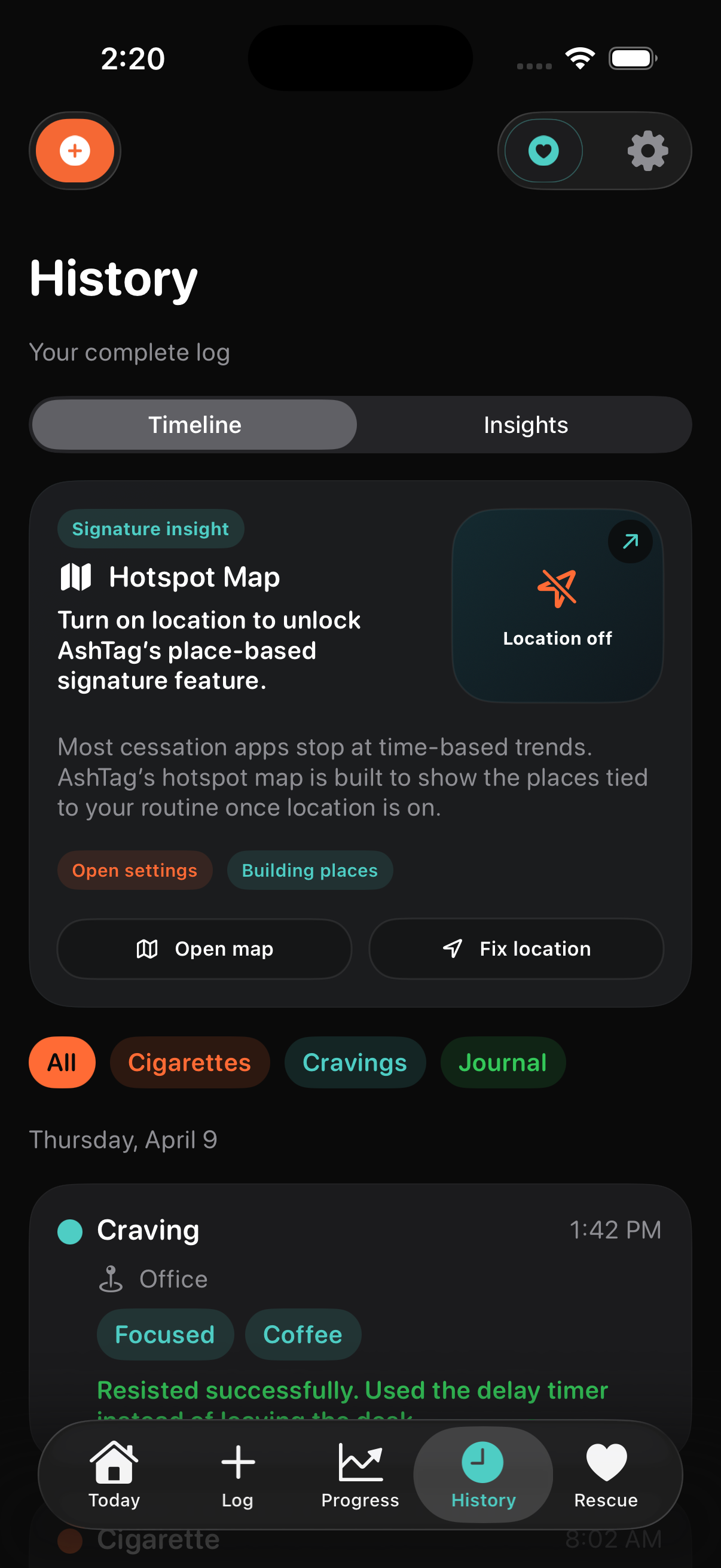
Task: Select the All filter chip
Action: tap(62, 1062)
